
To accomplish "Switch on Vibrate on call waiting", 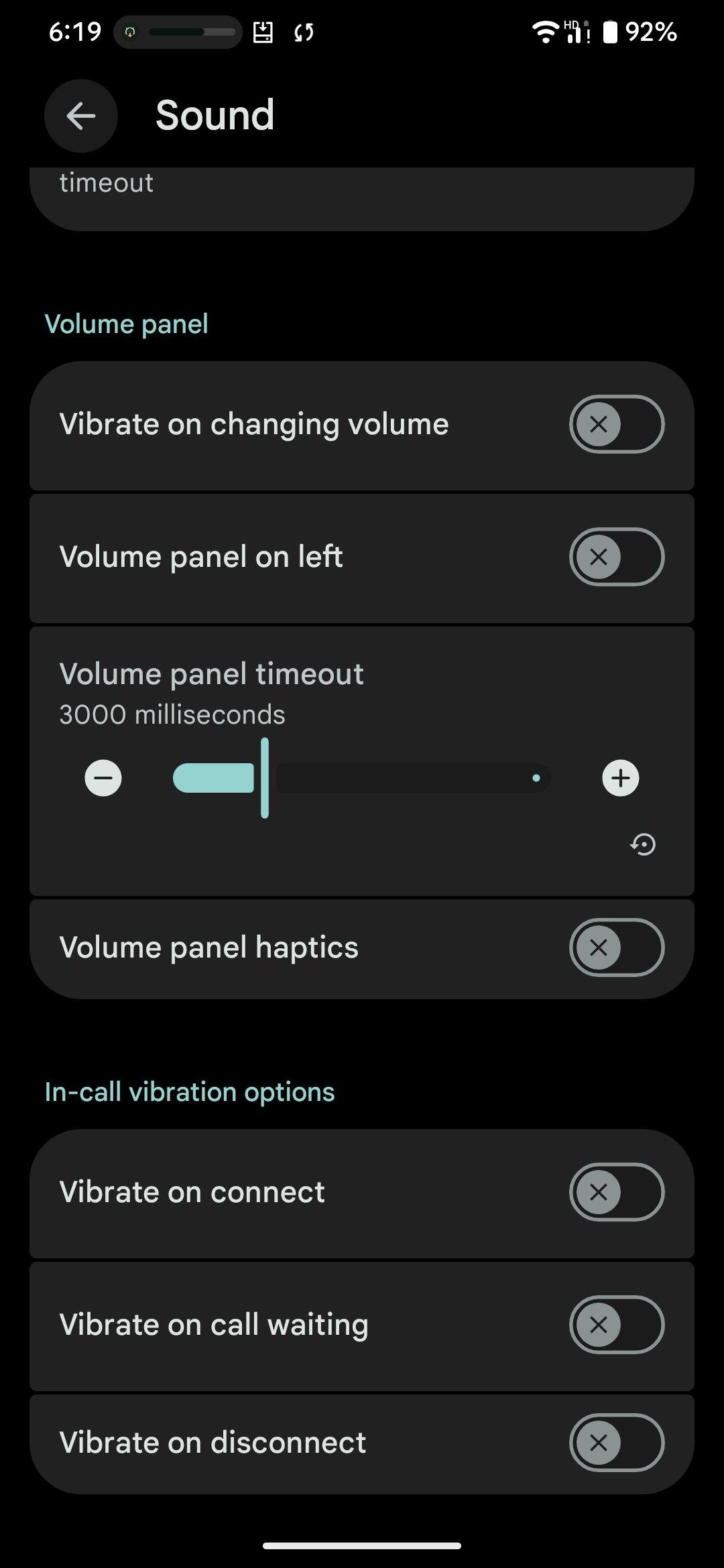I will click(x=616, y=1325).
